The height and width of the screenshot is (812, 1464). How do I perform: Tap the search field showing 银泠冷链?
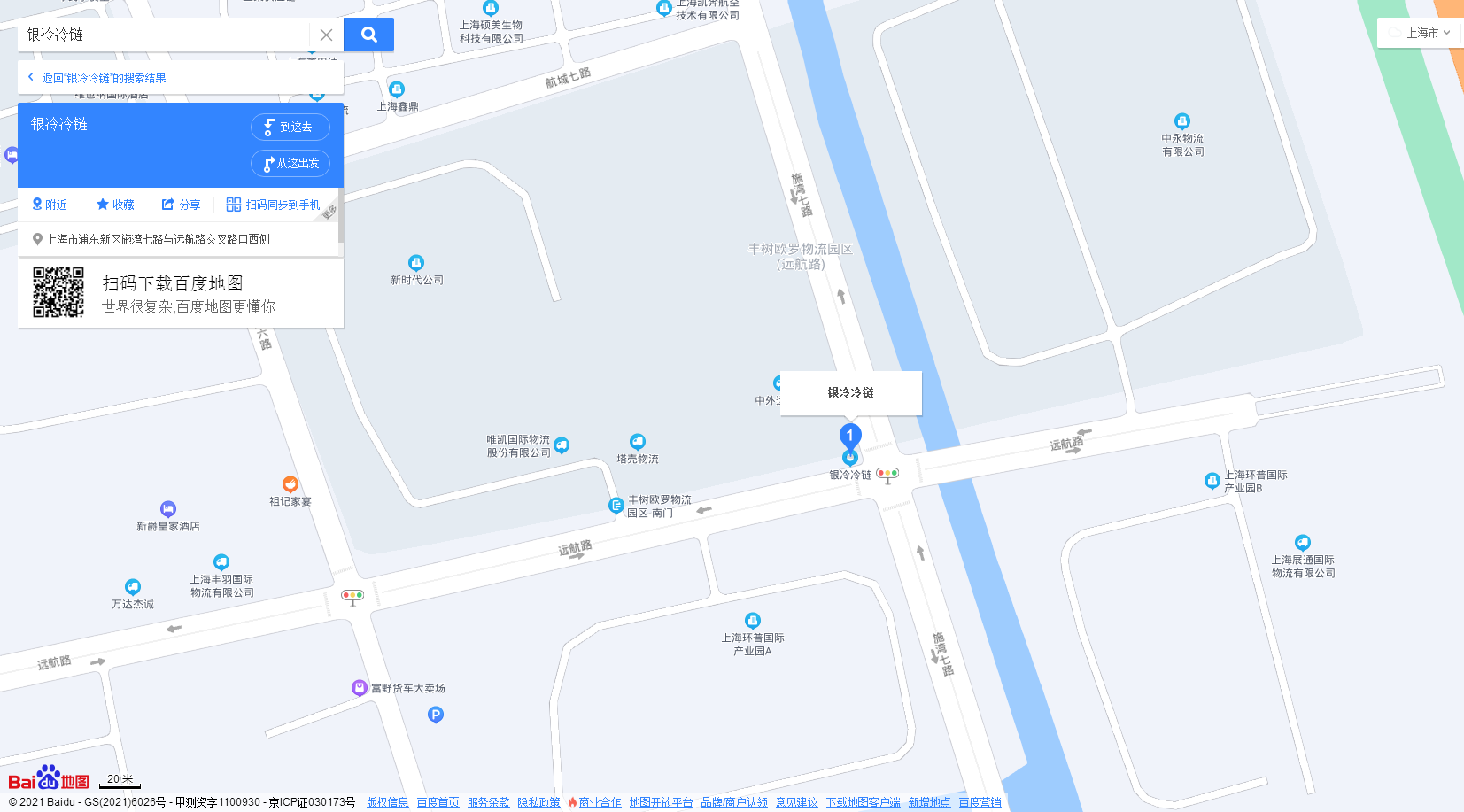[x=164, y=35]
